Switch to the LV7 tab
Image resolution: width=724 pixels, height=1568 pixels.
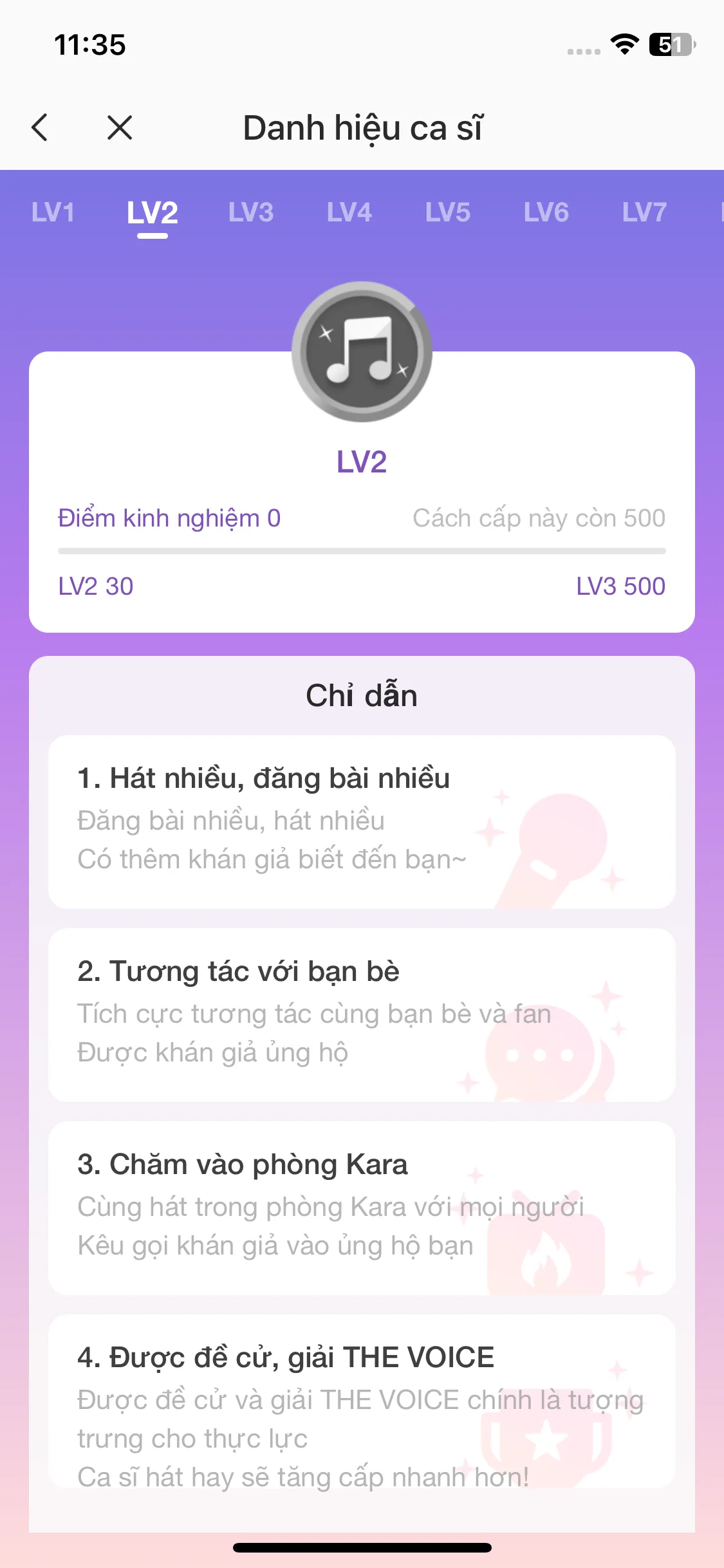point(644,212)
